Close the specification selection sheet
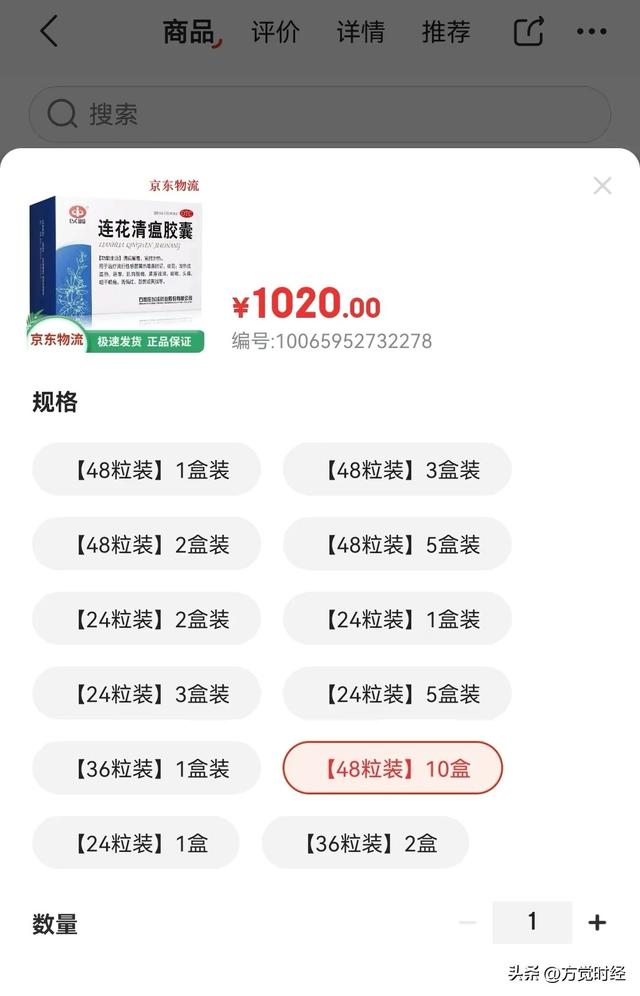This screenshot has height=996, width=640. click(602, 185)
